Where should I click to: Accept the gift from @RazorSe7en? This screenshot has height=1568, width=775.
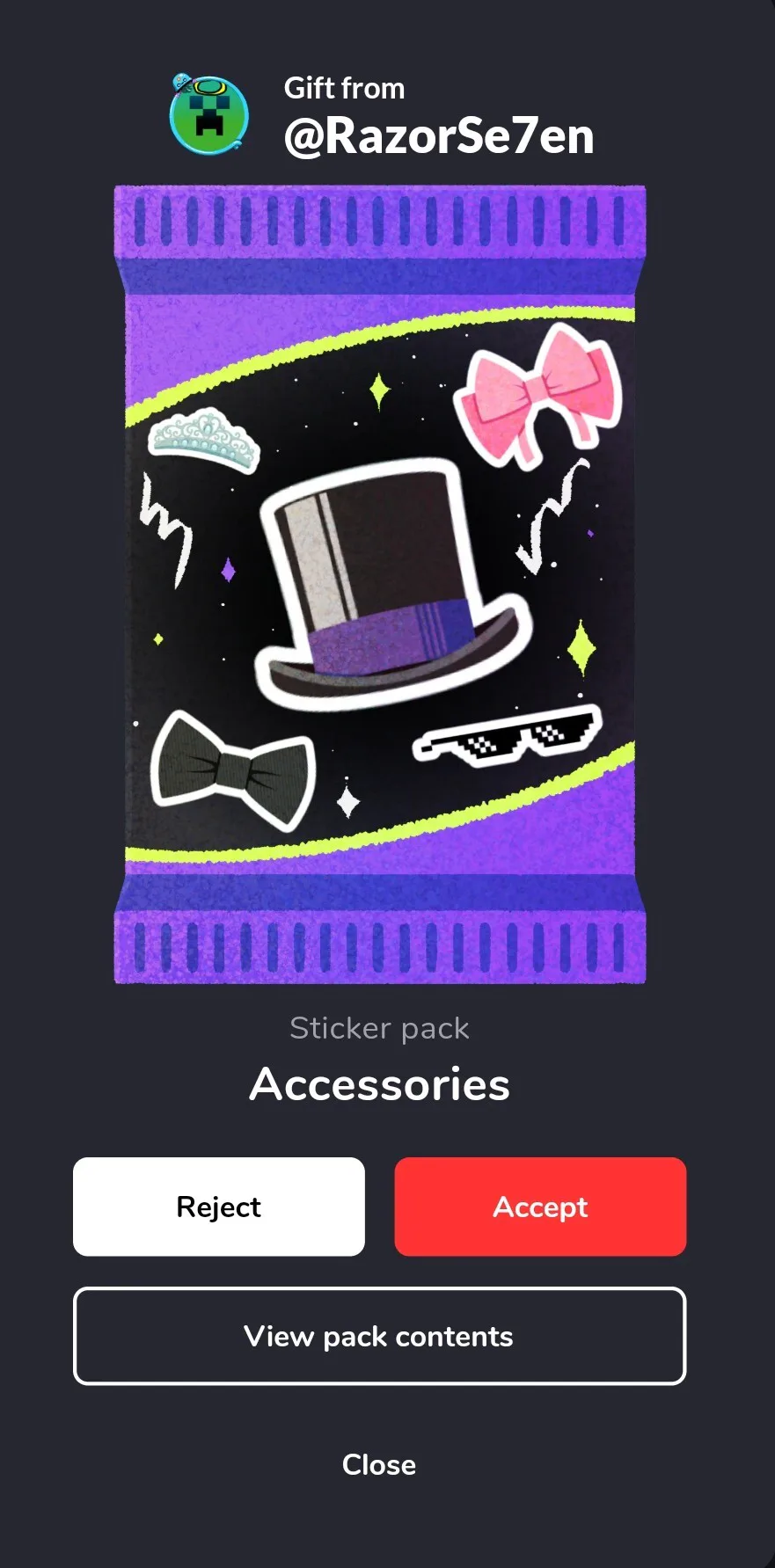(540, 1207)
